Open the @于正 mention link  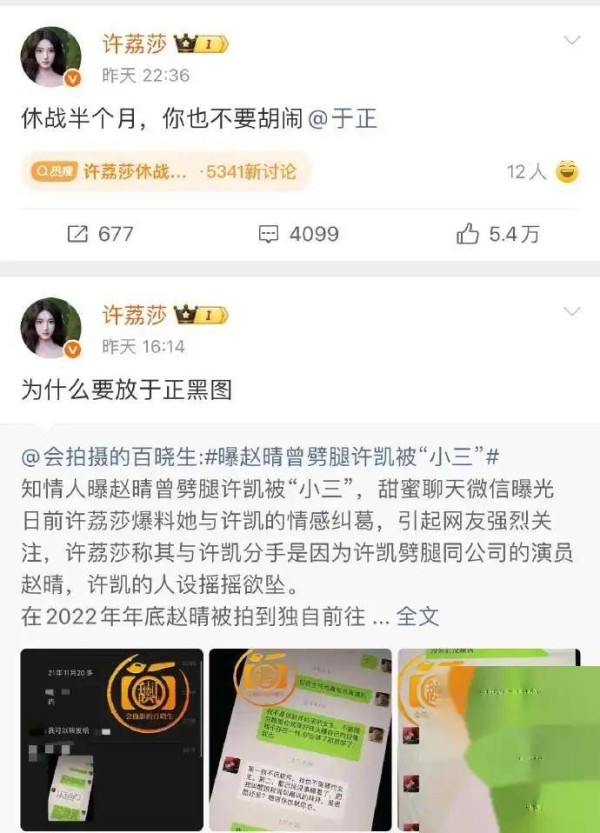point(340,120)
